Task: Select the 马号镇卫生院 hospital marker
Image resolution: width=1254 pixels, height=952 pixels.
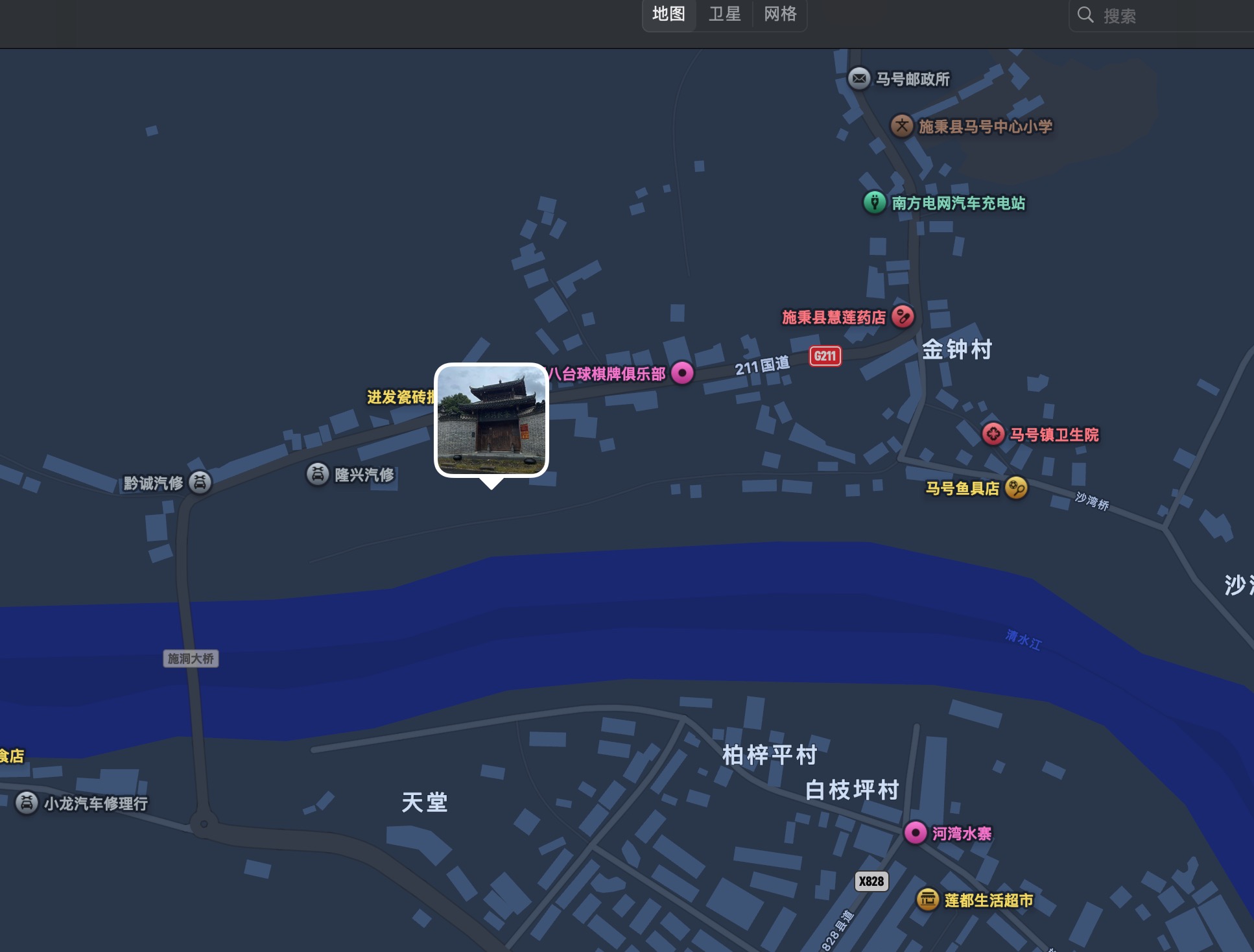Action: tap(993, 434)
